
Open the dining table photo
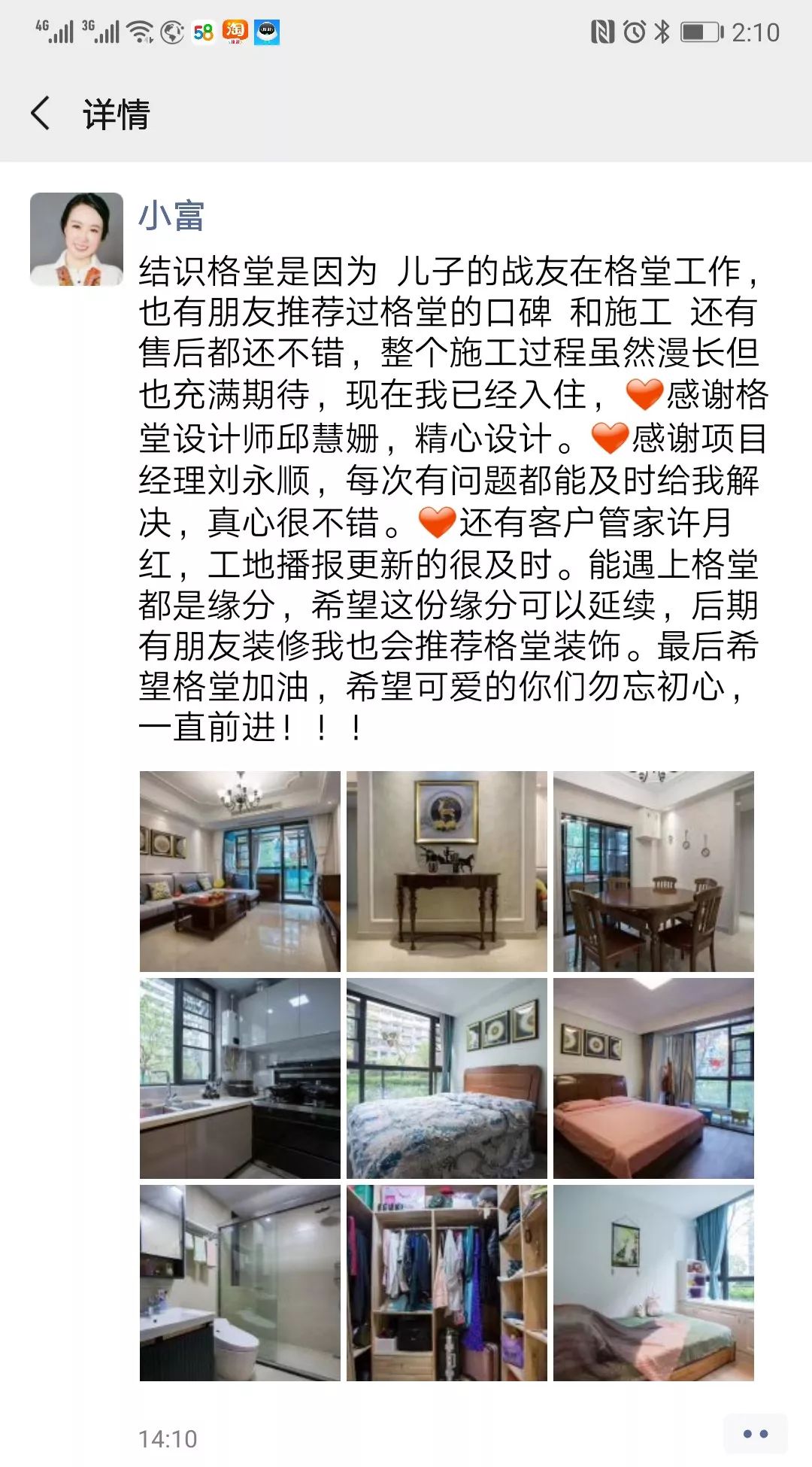[653, 871]
